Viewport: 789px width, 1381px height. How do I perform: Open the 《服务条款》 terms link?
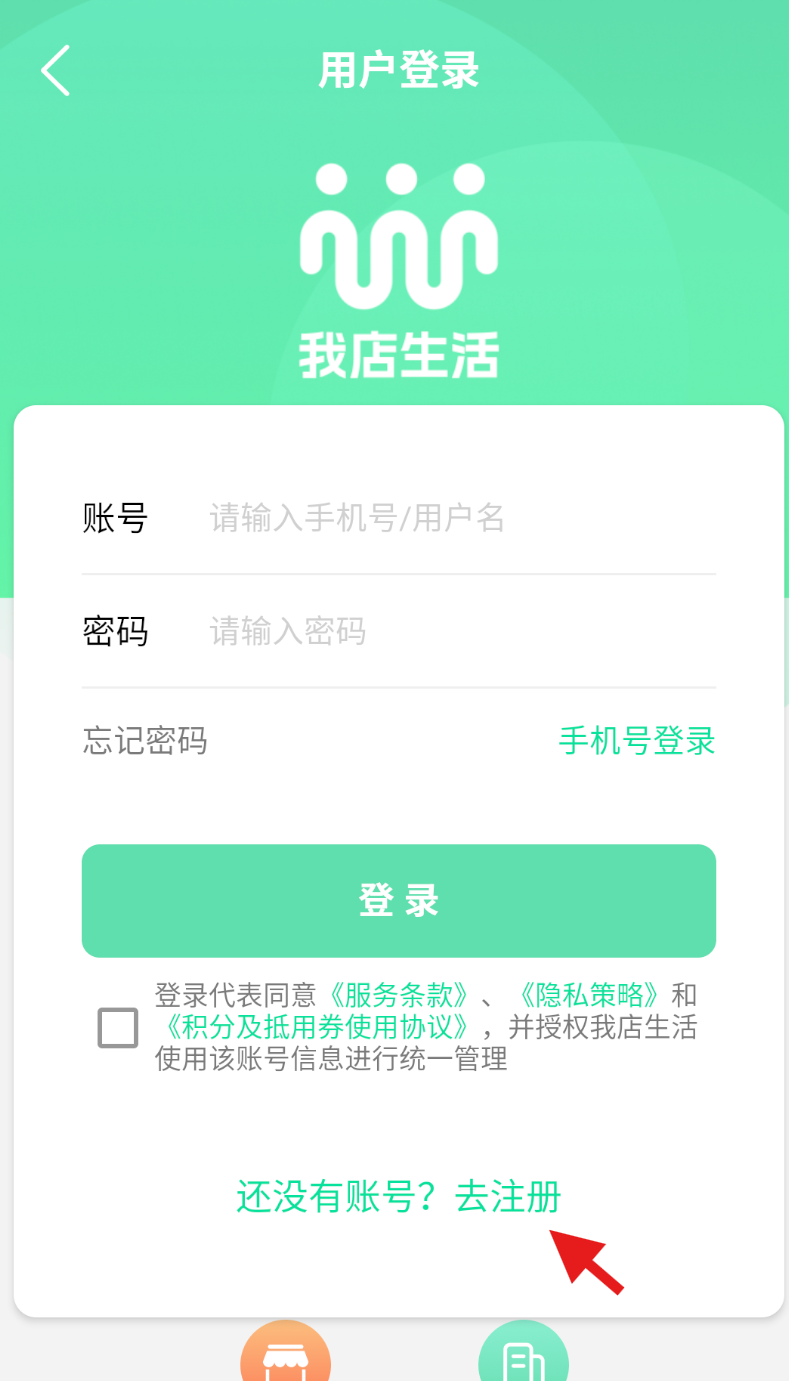[x=397, y=995]
